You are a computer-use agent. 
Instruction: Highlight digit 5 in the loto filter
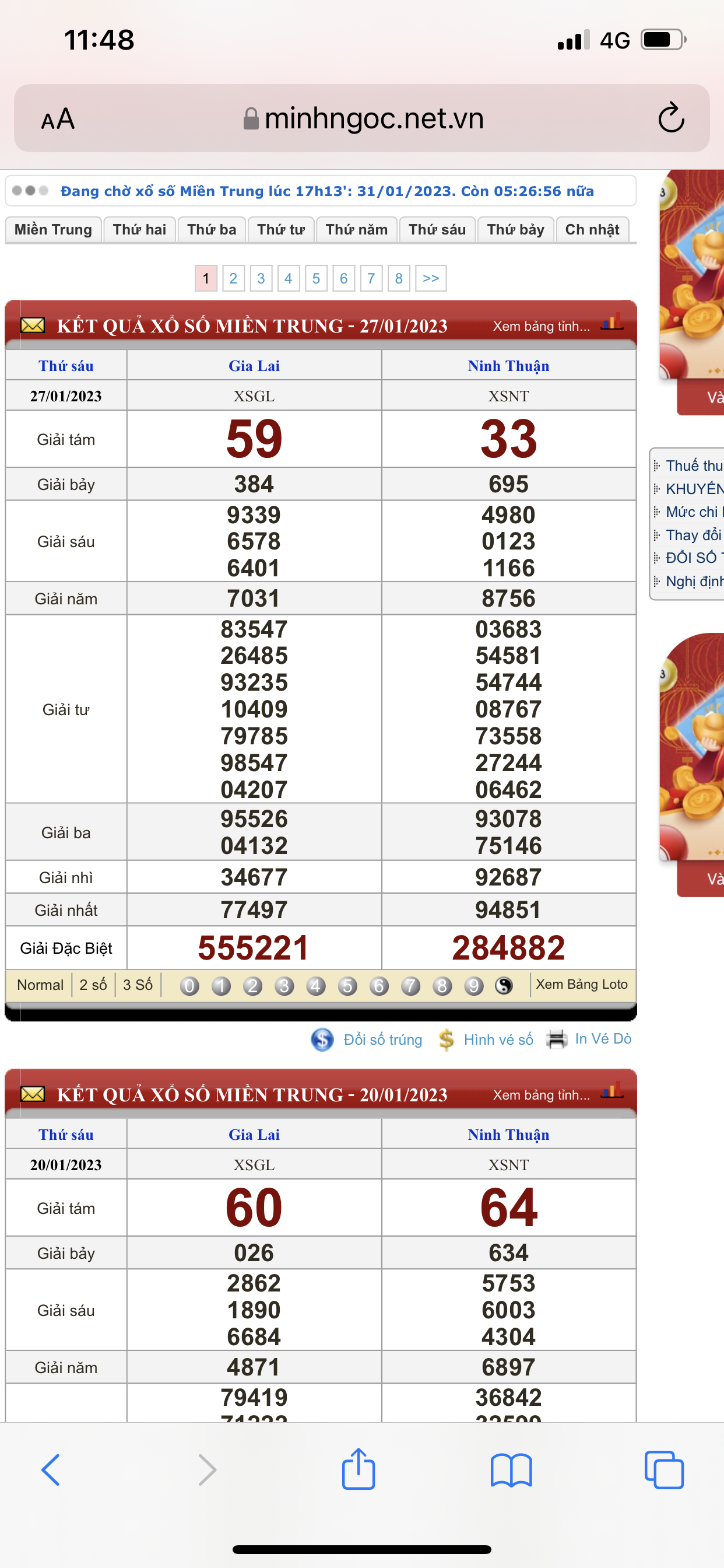click(347, 985)
